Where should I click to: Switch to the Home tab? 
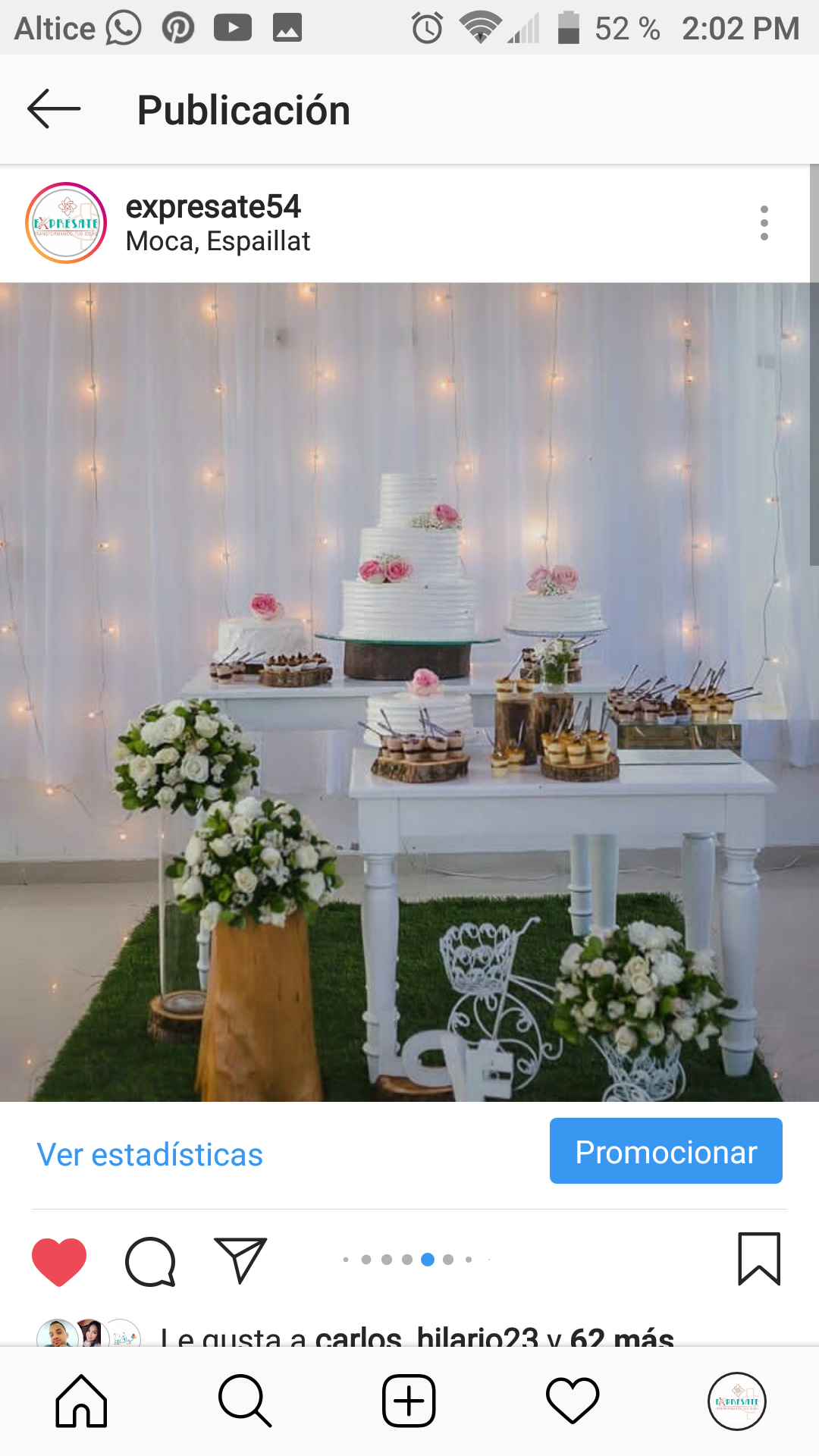click(81, 1401)
